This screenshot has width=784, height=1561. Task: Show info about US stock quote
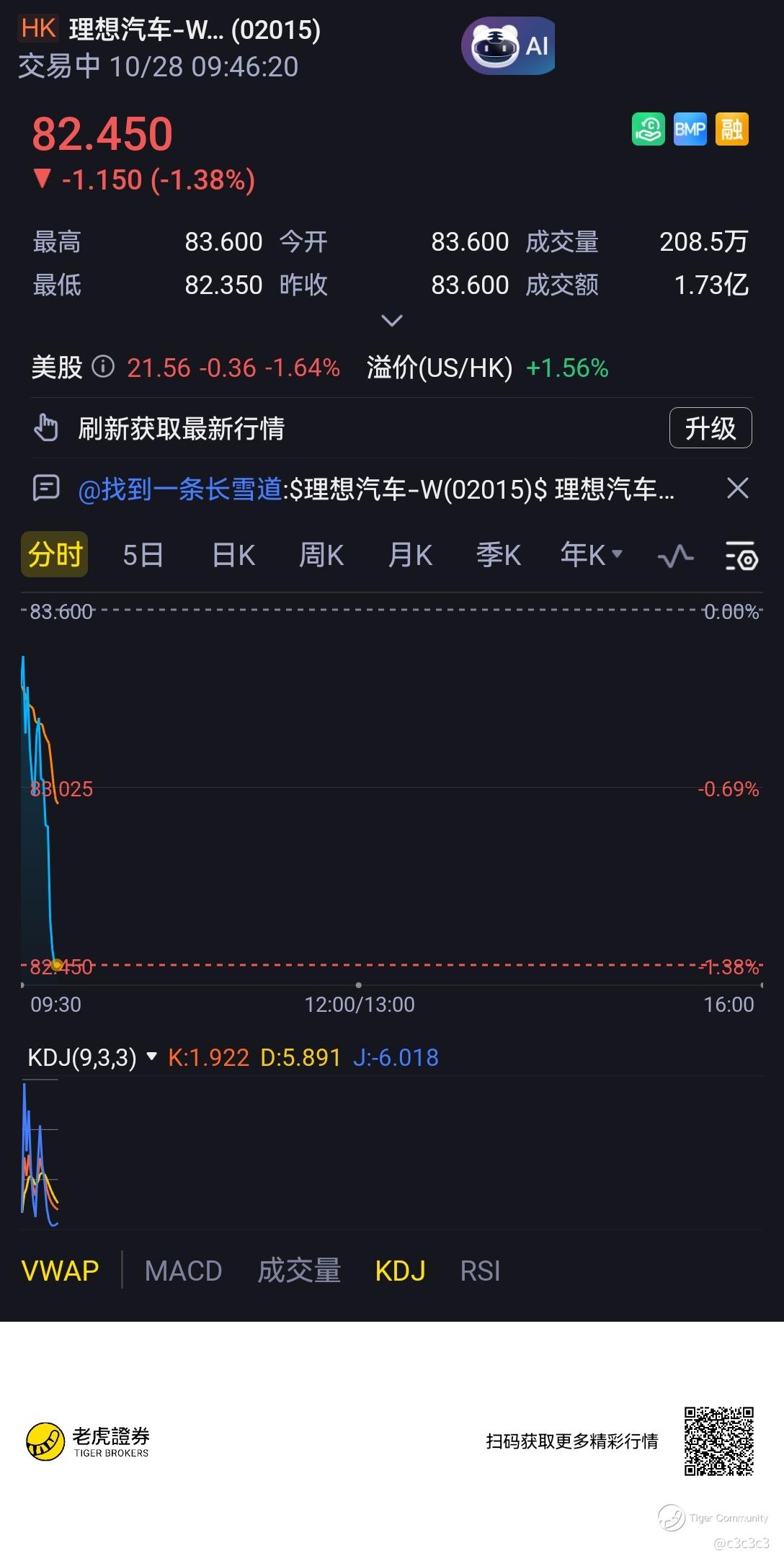(103, 367)
